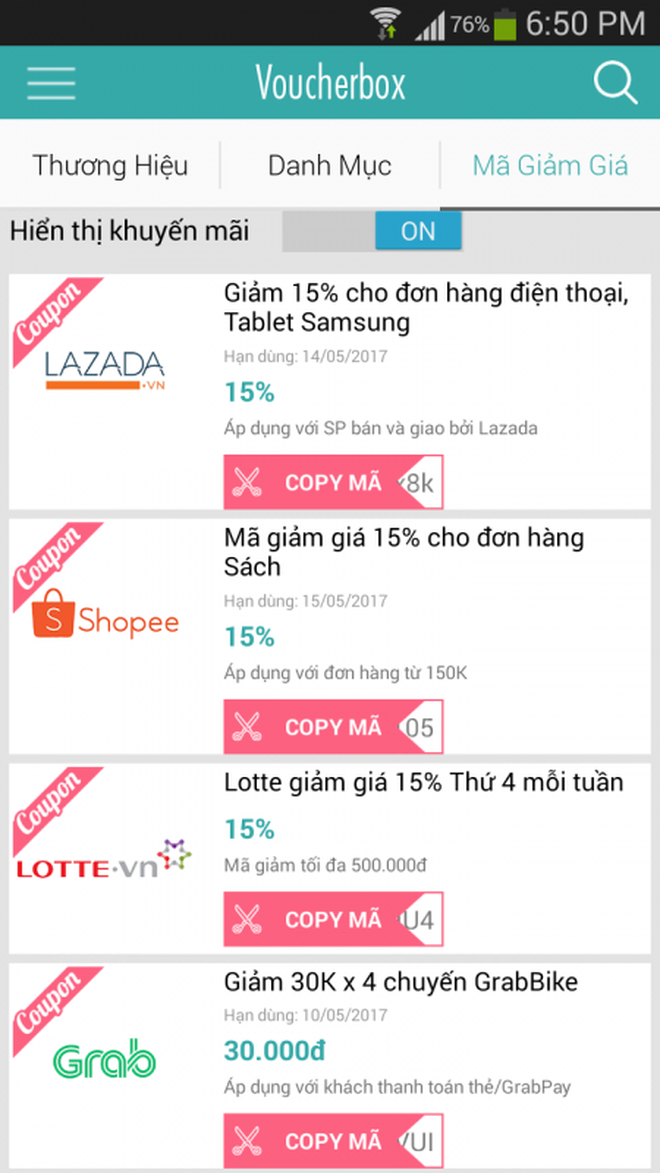Switch to the Thương Hiệu tab
Viewport: 660px width, 1173px height.
tap(110, 165)
